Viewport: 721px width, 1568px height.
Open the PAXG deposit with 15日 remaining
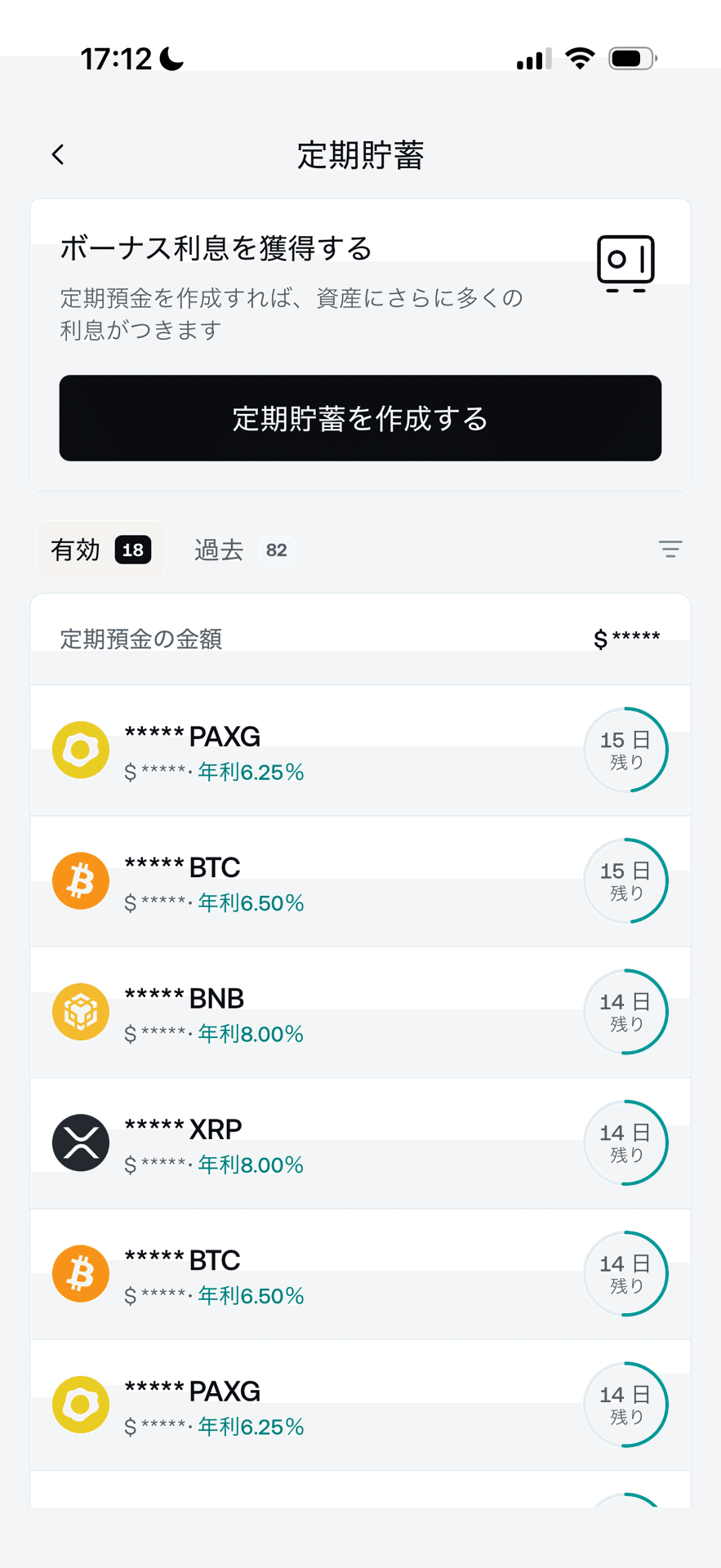point(360,751)
